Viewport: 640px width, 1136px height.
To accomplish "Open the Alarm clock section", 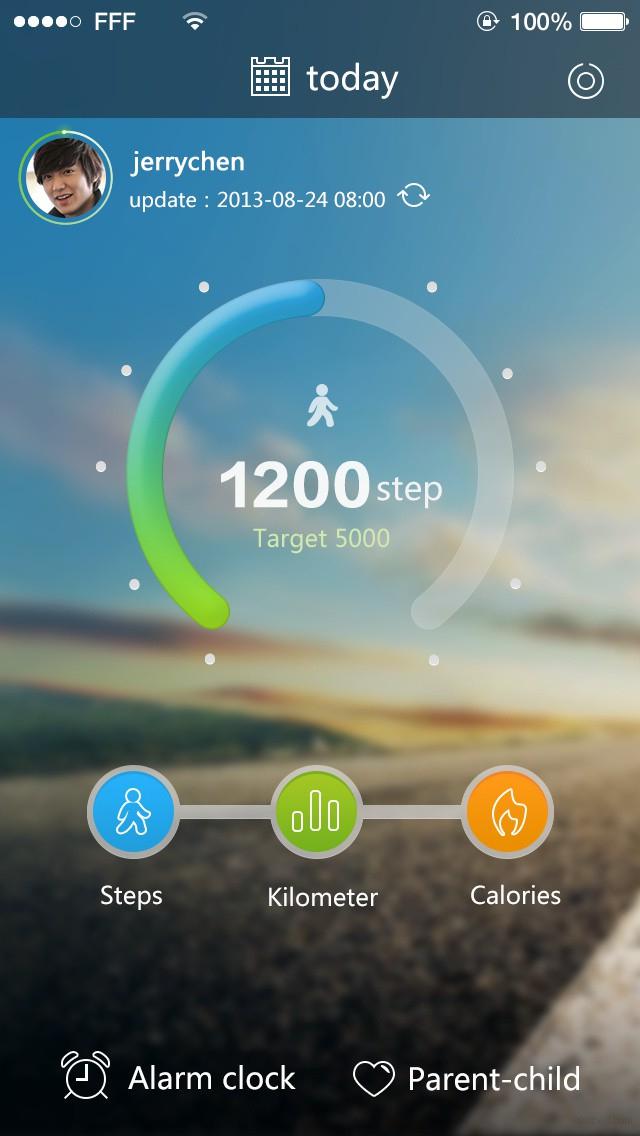I will click(178, 1077).
